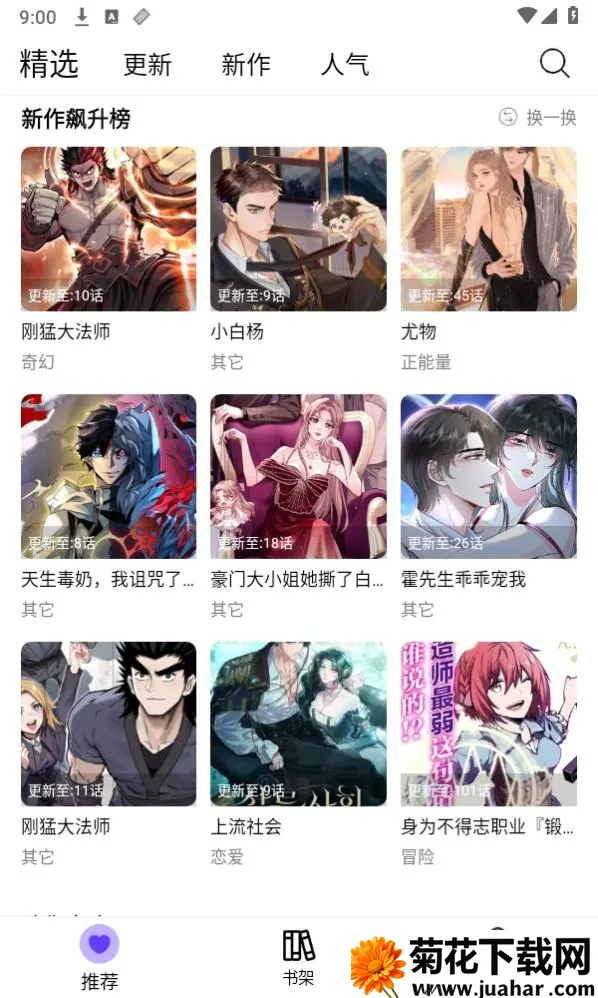Switch to the 更新 tab
This screenshot has height=998, width=598.
tap(148, 64)
